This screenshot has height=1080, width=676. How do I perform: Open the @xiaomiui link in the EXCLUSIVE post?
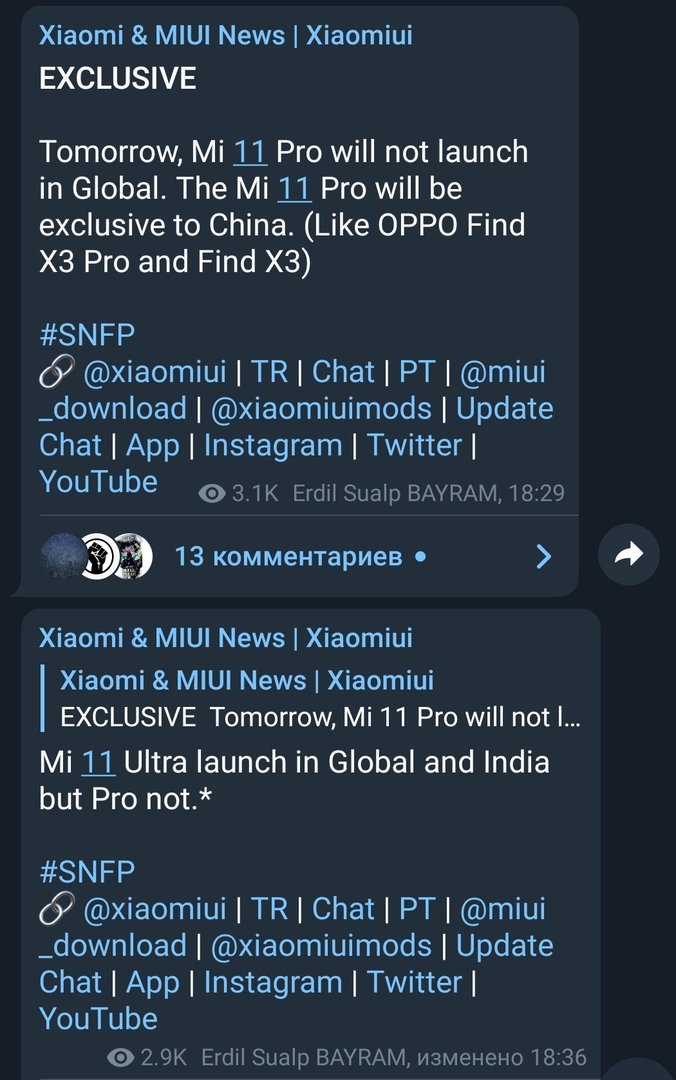click(x=155, y=372)
